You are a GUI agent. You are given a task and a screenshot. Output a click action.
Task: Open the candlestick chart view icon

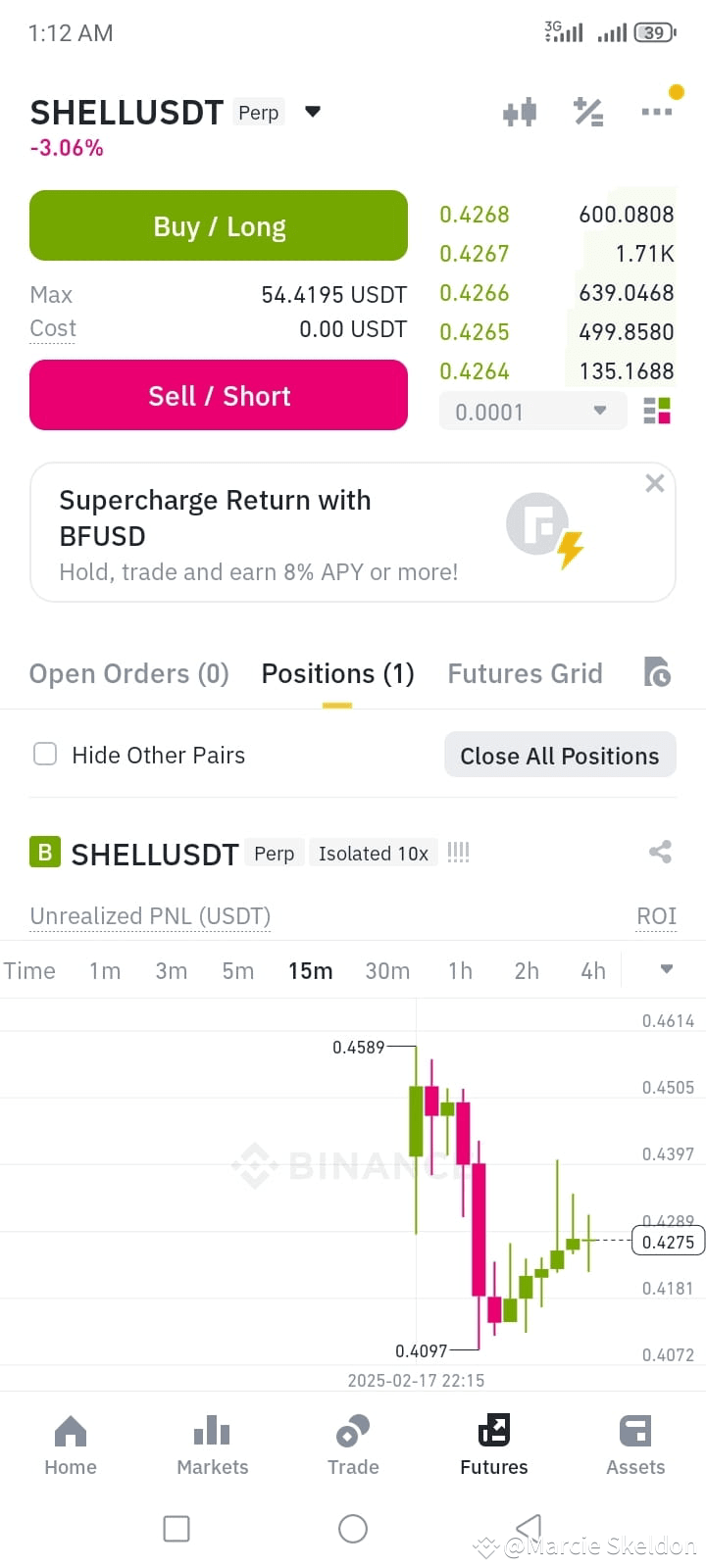[520, 112]
